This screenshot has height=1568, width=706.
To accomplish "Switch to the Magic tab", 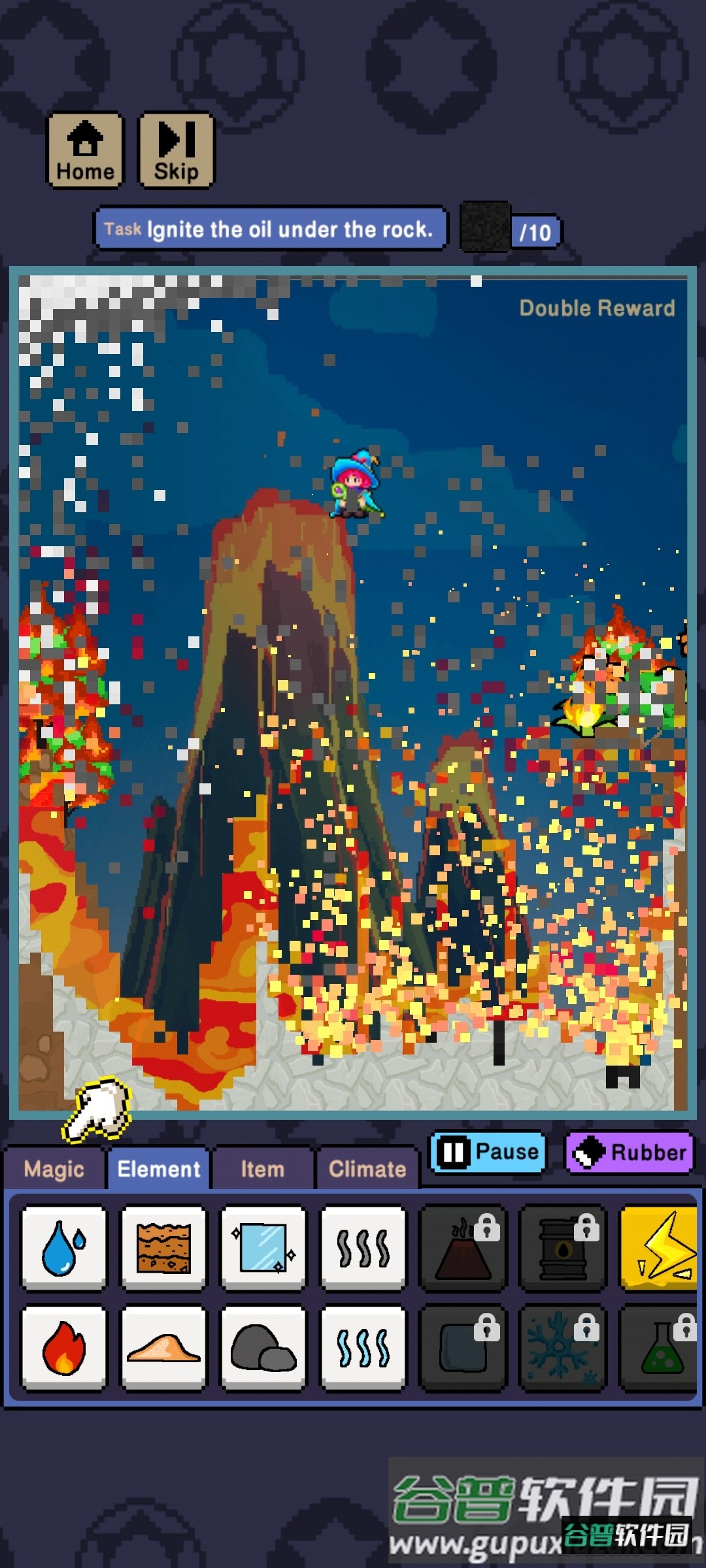I will pyautogui.click(x=54, y=1169).
